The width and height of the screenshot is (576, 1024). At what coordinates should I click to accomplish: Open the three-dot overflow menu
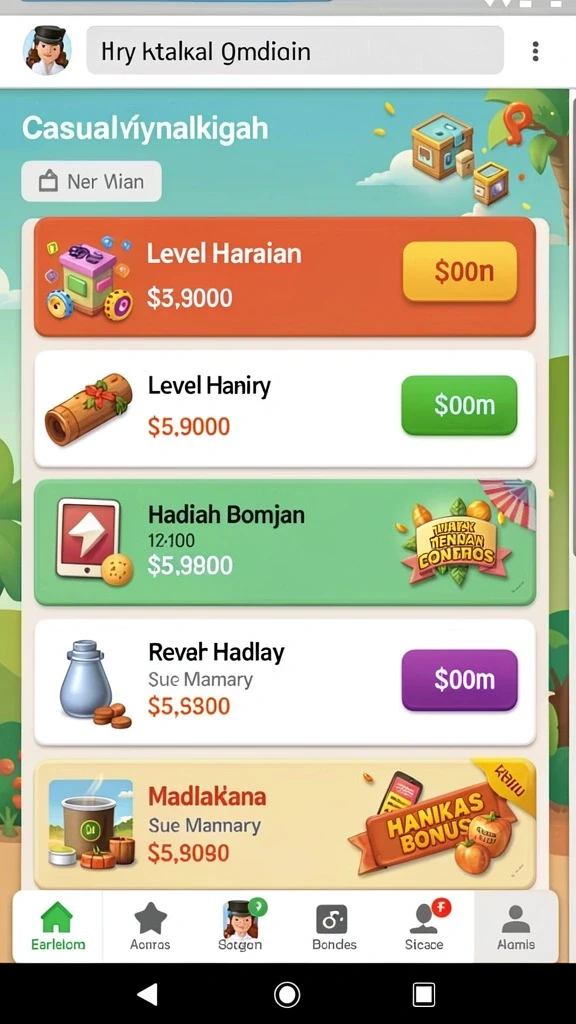(536, 51)
